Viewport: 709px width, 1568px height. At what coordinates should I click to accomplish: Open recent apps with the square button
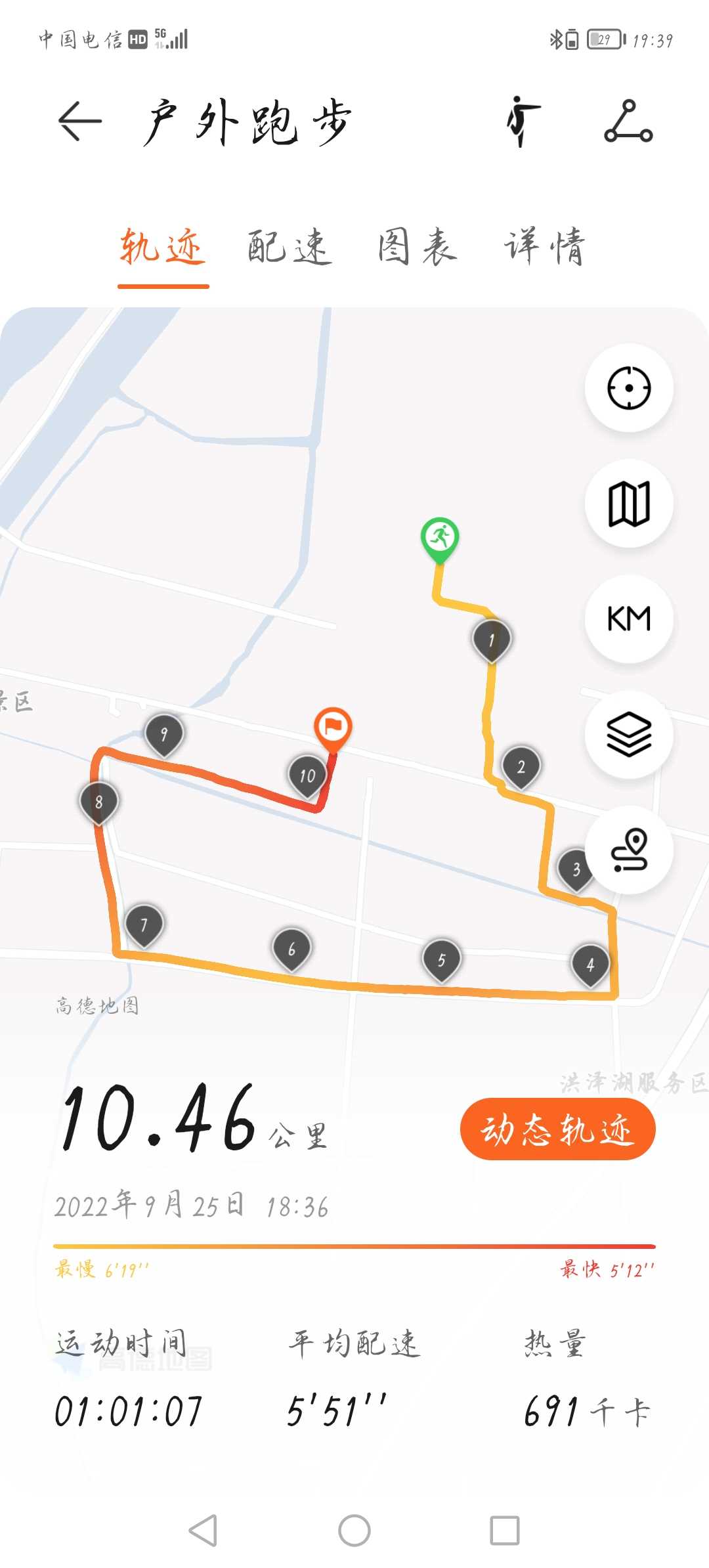click(x=505, y=1531)
